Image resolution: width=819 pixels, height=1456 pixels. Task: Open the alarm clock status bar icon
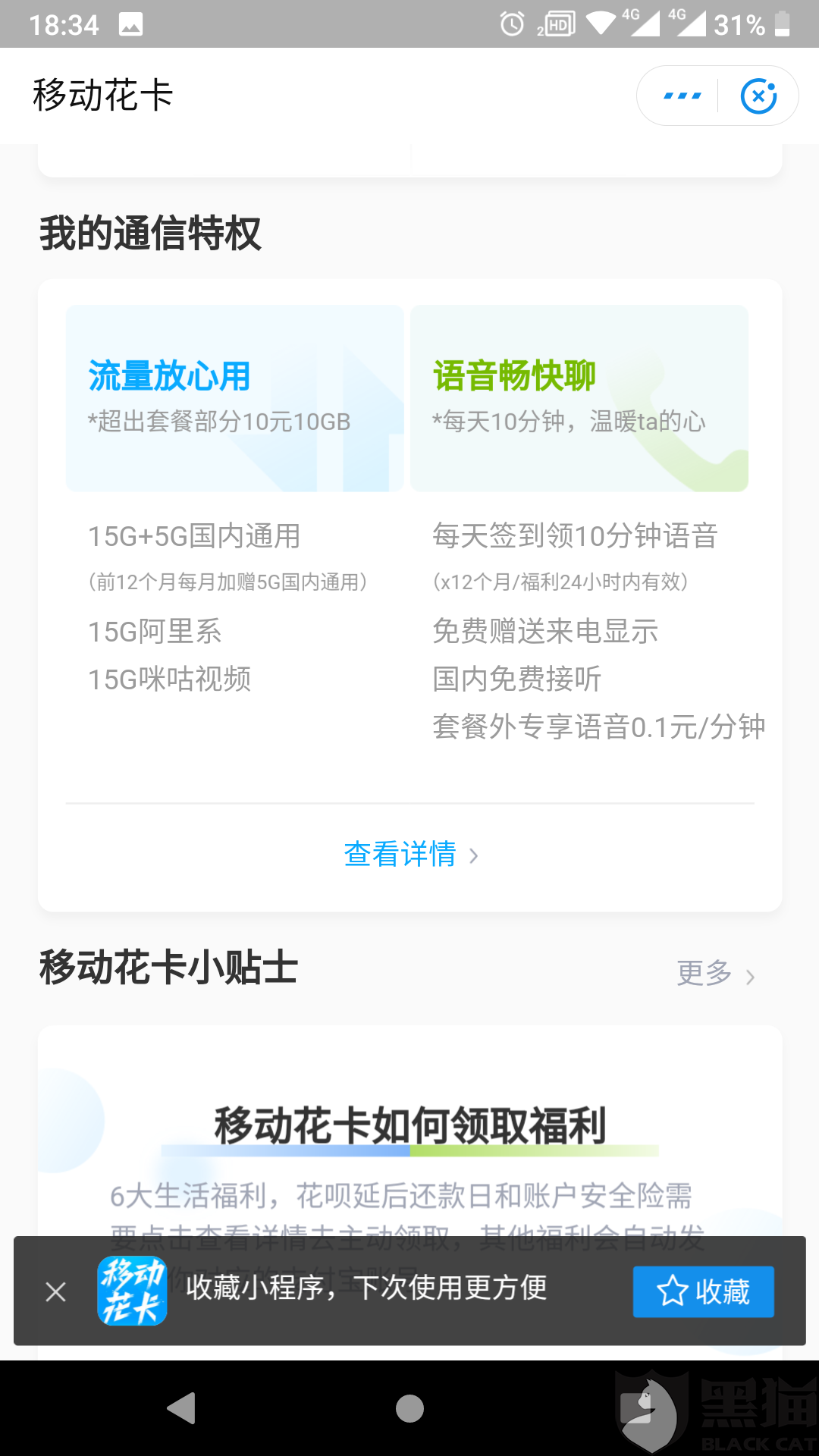510,23
